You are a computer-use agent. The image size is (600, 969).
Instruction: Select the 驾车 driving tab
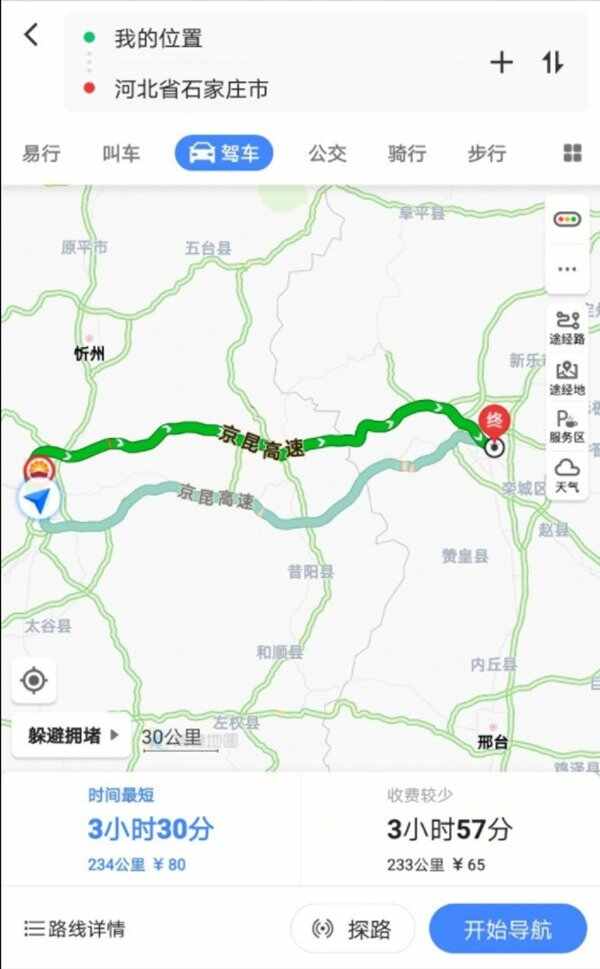point(224,153)
